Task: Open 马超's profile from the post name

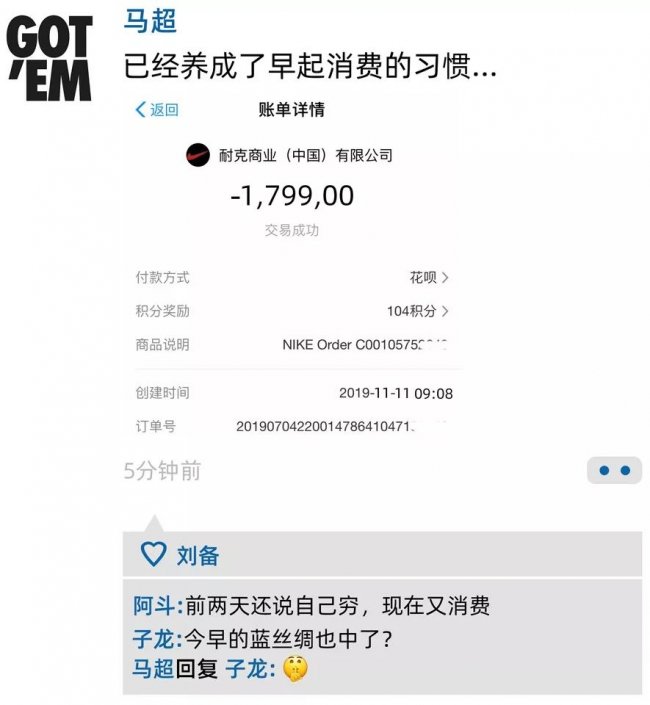Action: coord(149,21)
